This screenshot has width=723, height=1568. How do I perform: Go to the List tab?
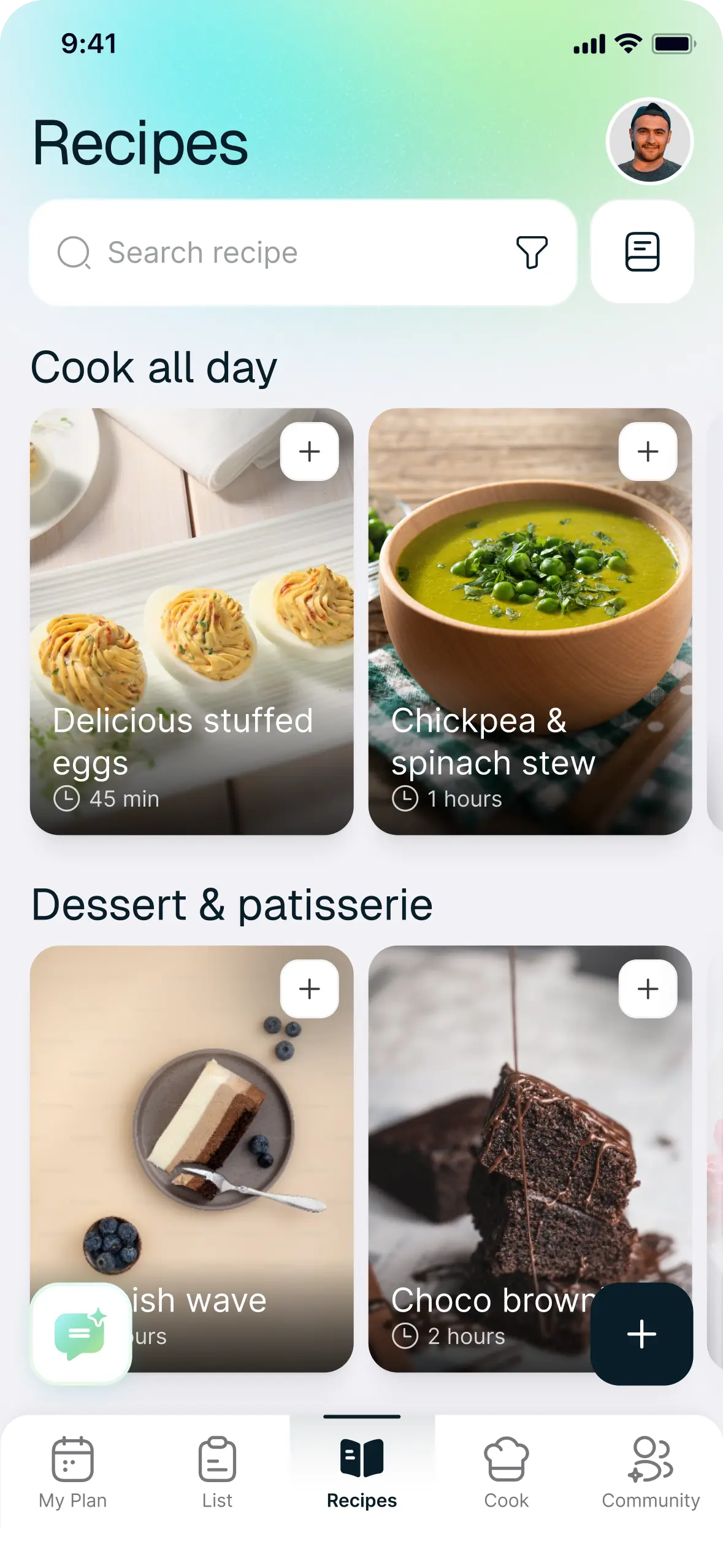(x=217, y=1472)
